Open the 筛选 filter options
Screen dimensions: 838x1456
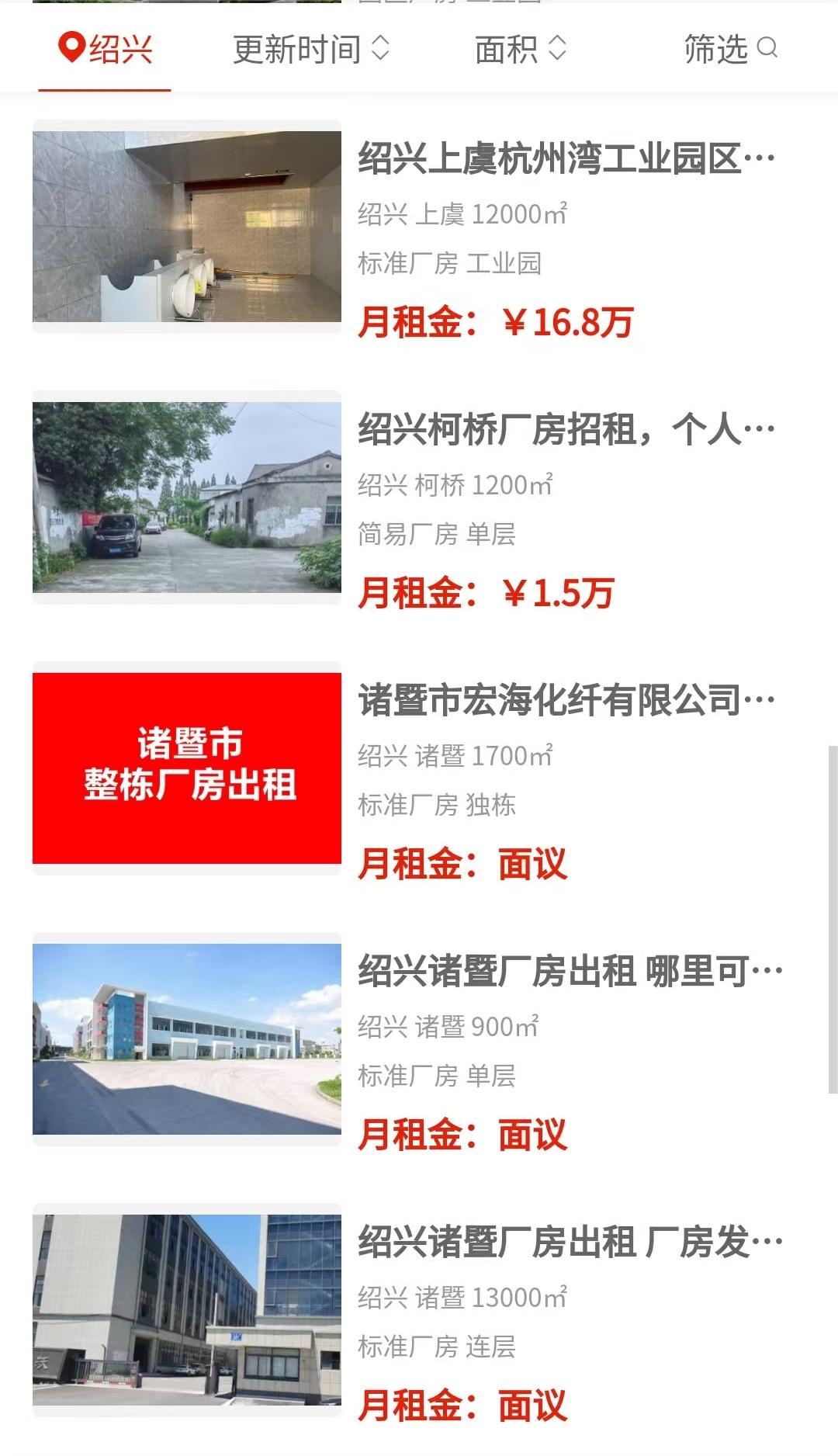730,50
